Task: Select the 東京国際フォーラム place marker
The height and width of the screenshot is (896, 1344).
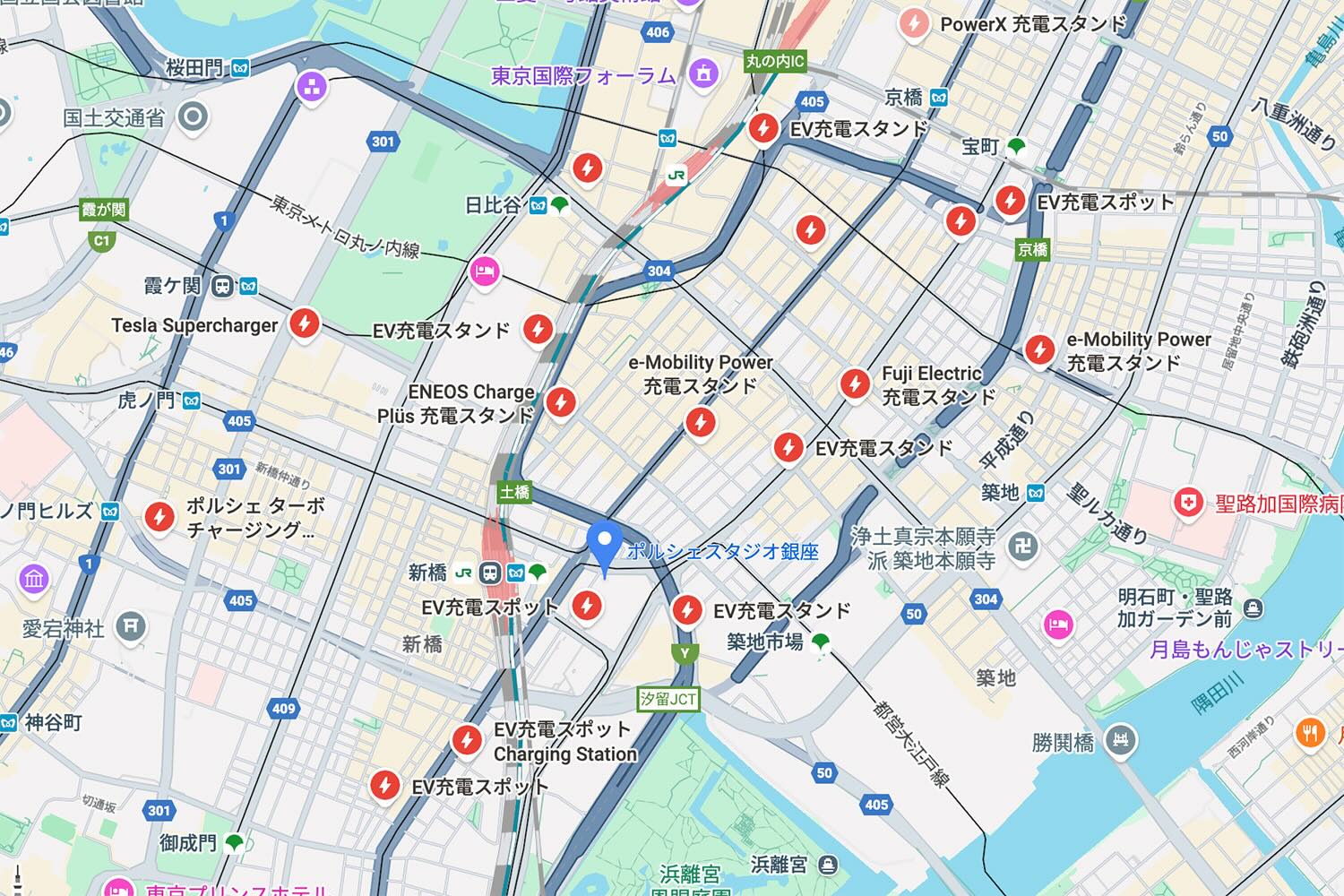Action: [704, 73]
